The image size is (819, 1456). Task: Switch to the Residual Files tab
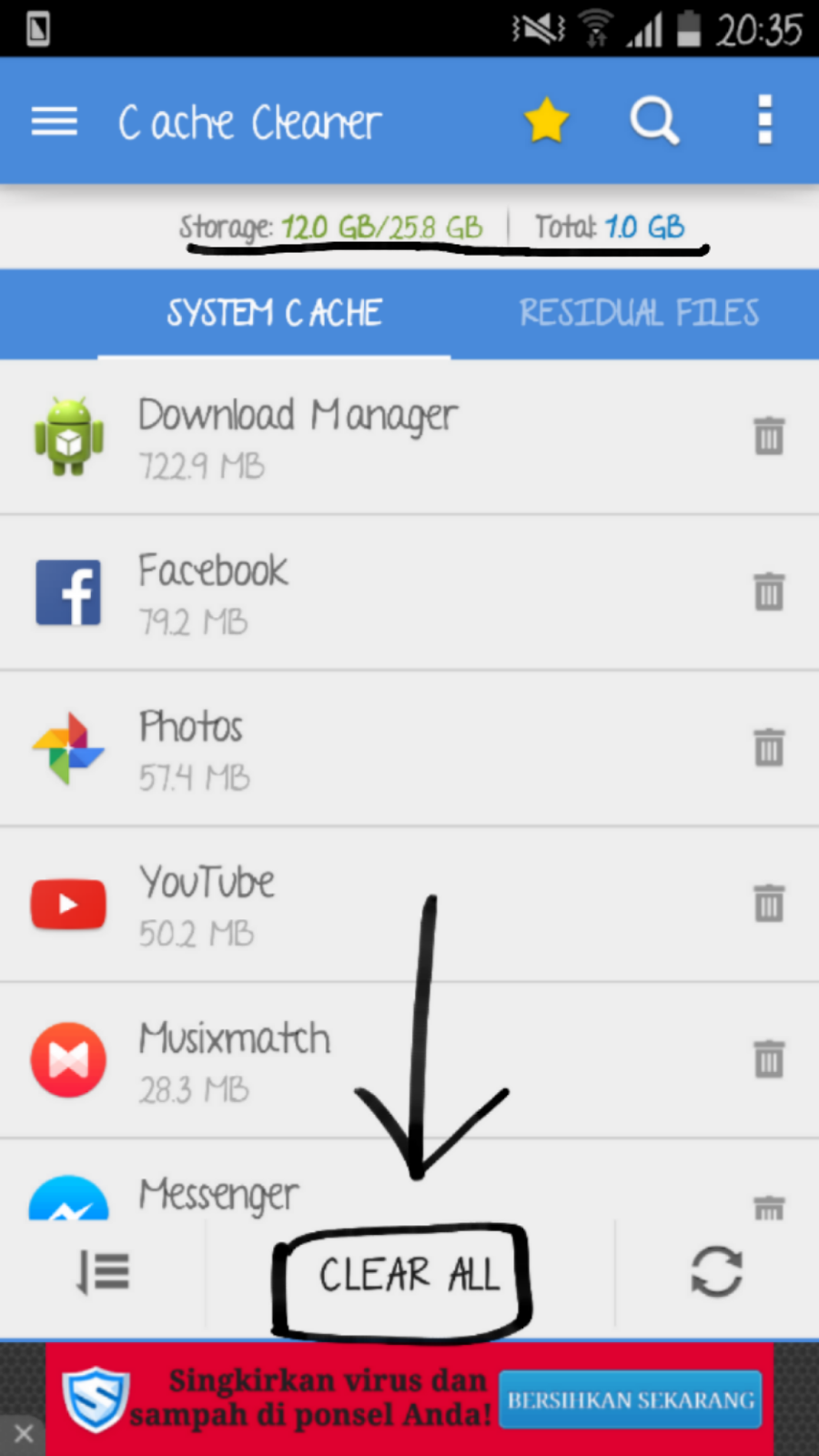pyautogui.click(x=638, y=313)
